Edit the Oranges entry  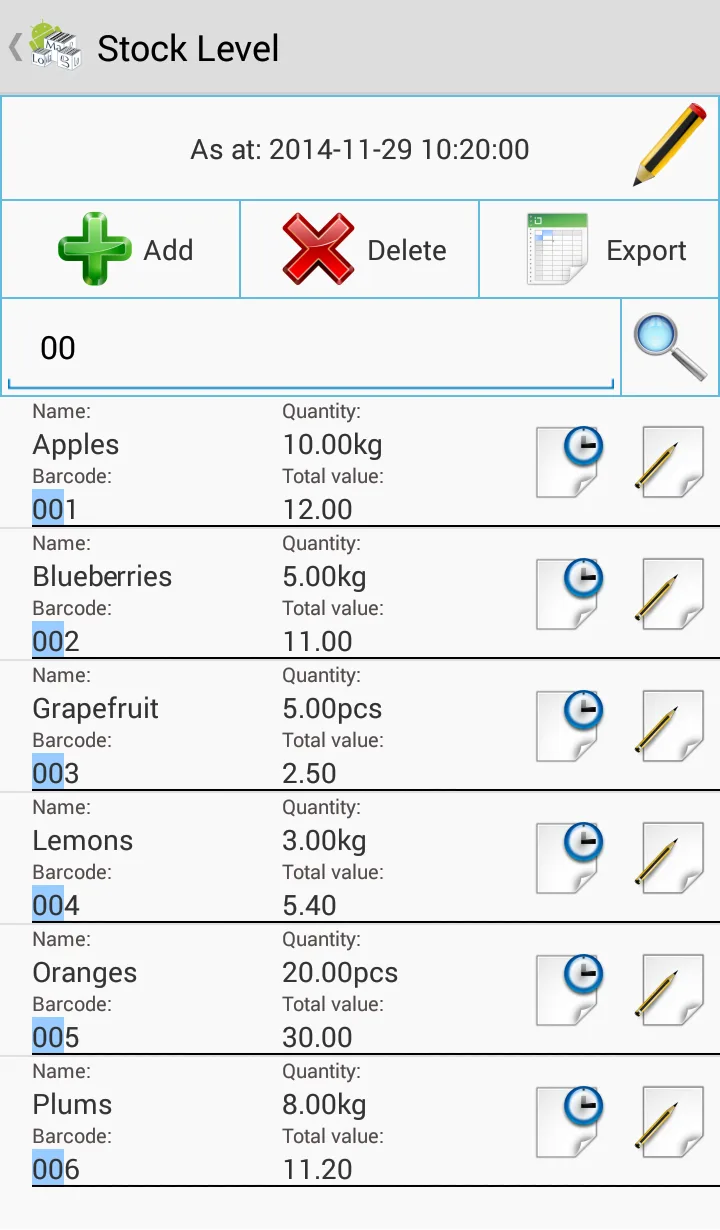[x=671, y=989]
